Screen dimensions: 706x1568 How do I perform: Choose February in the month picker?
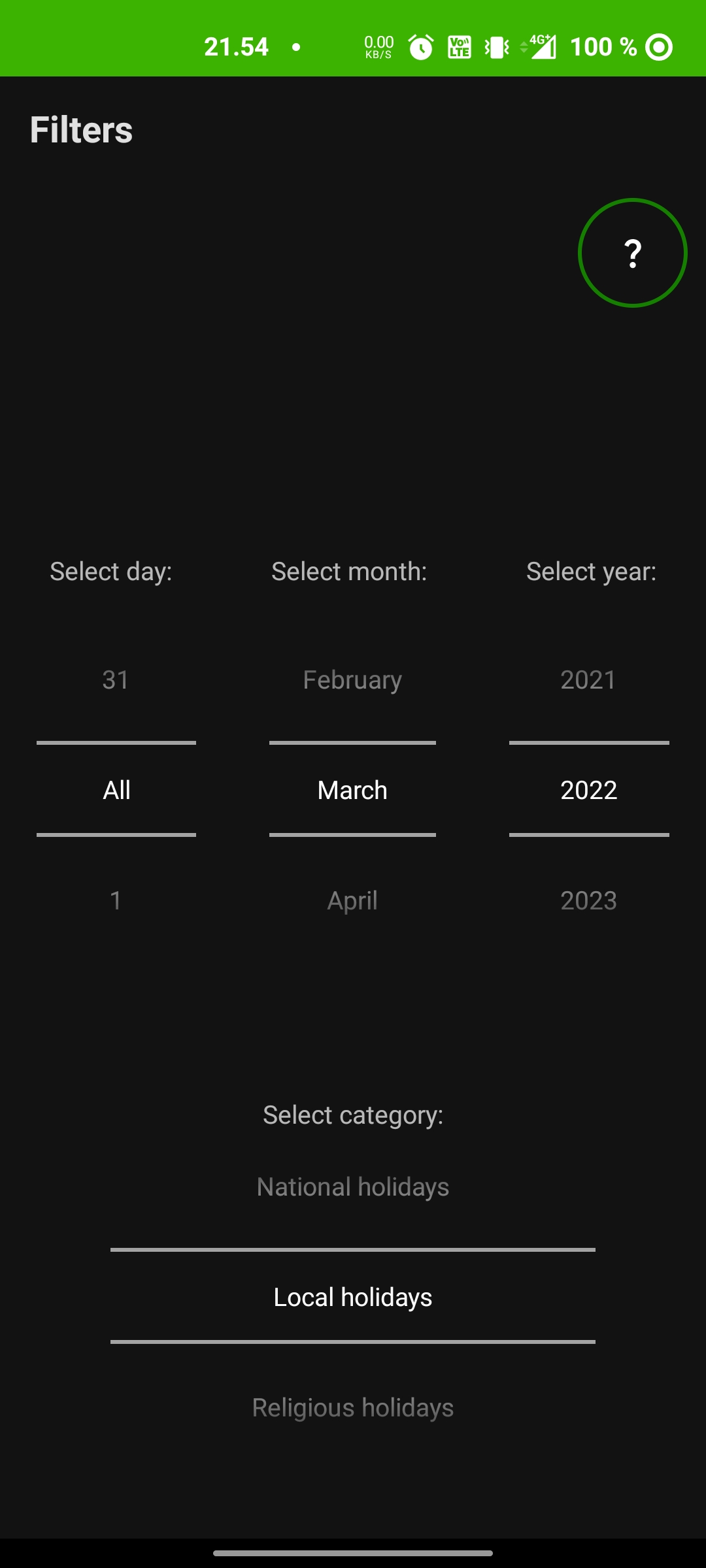click(352, 679)
